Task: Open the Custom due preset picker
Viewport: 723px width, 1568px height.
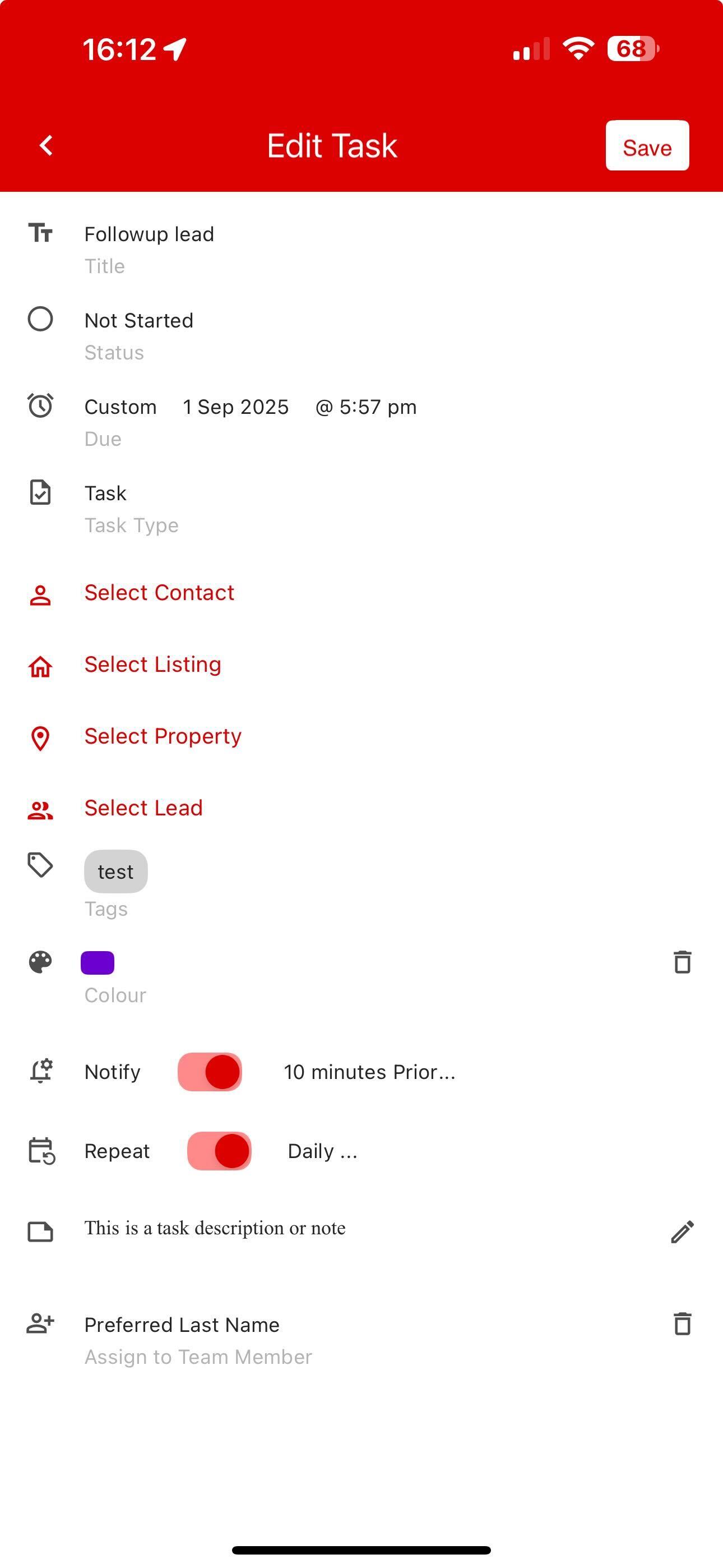Action: click(121, 407)
